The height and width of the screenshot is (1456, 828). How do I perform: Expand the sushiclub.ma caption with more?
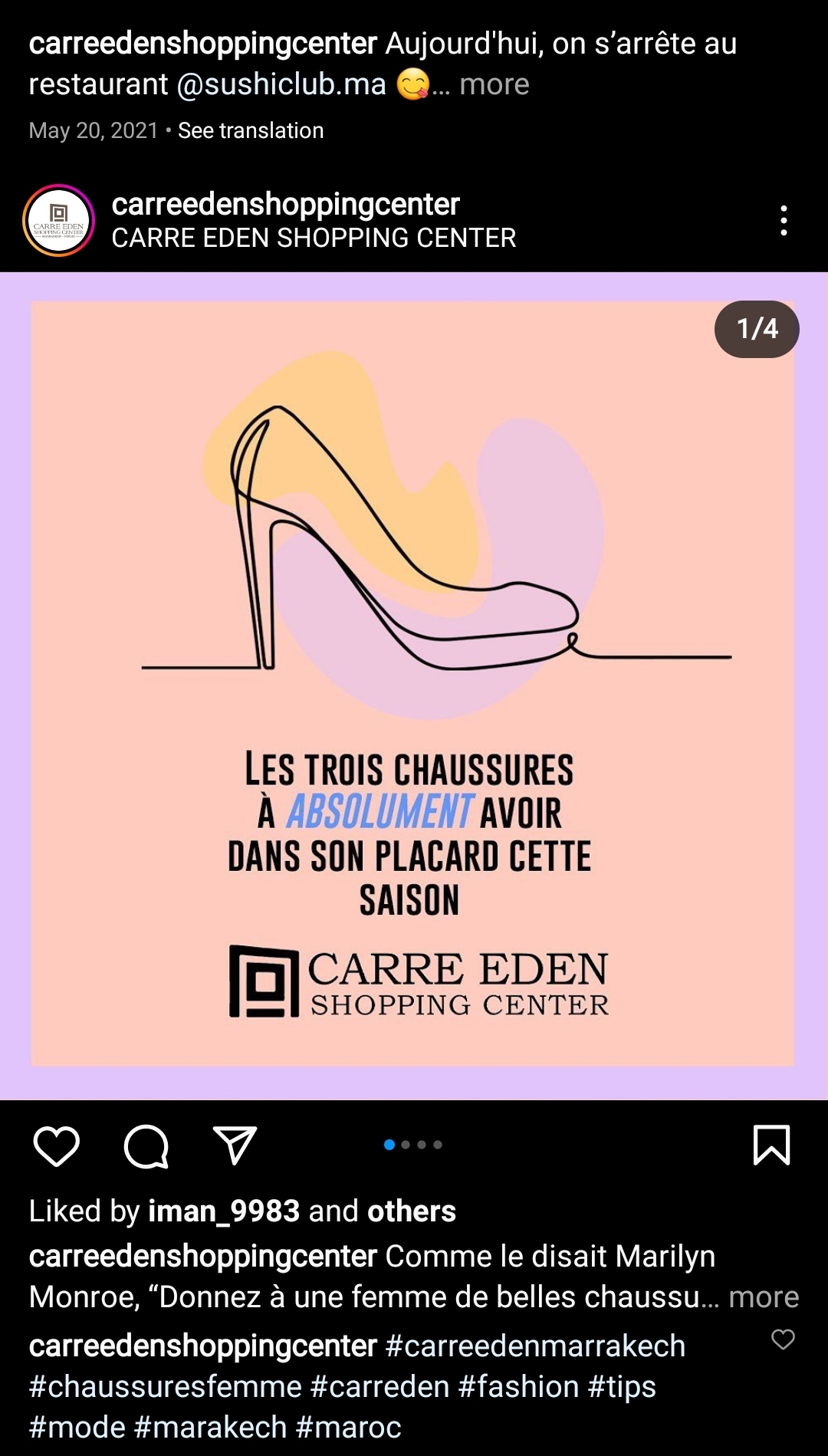495,84
